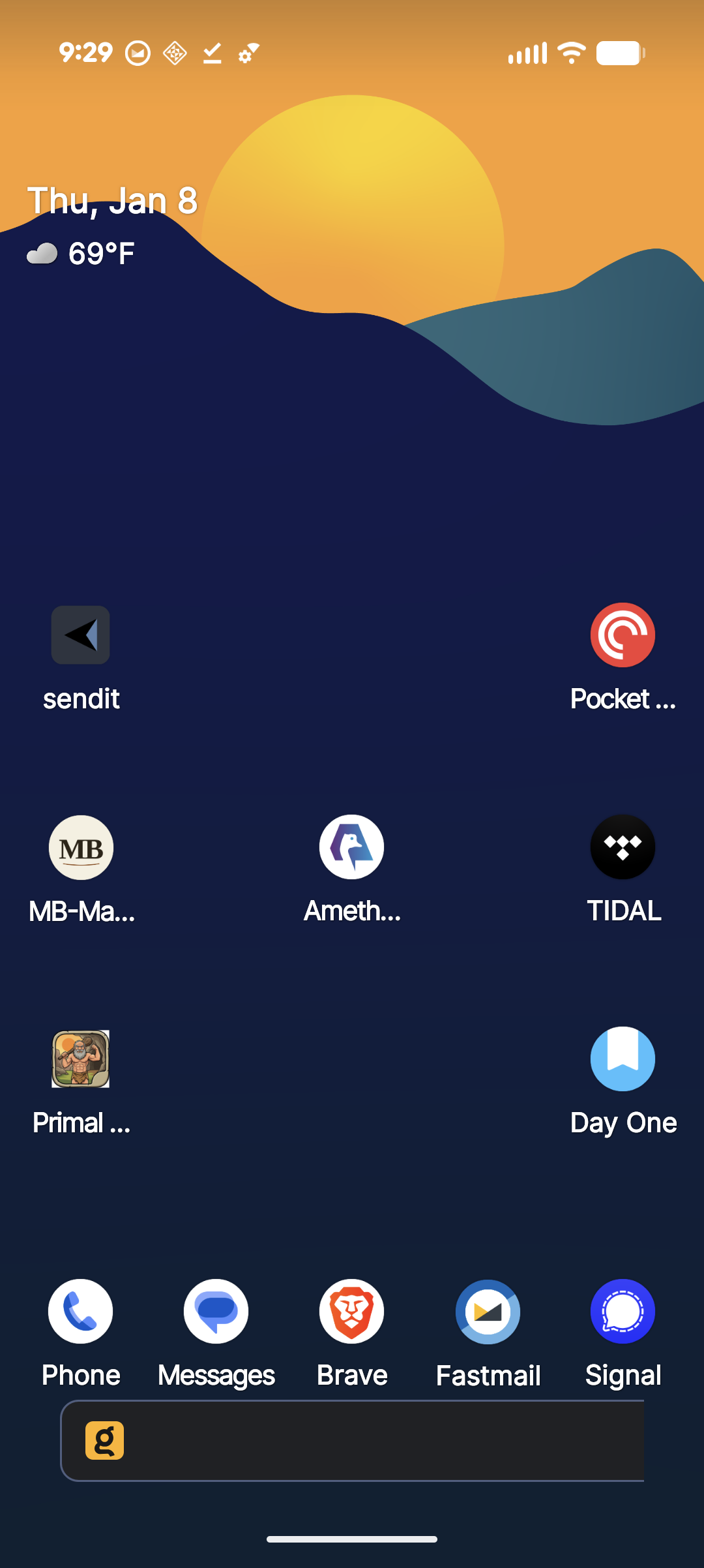The width and height of the screenshot is (704, 1568).
Task: Open Signal messenger
Action: click(623, 1311)
